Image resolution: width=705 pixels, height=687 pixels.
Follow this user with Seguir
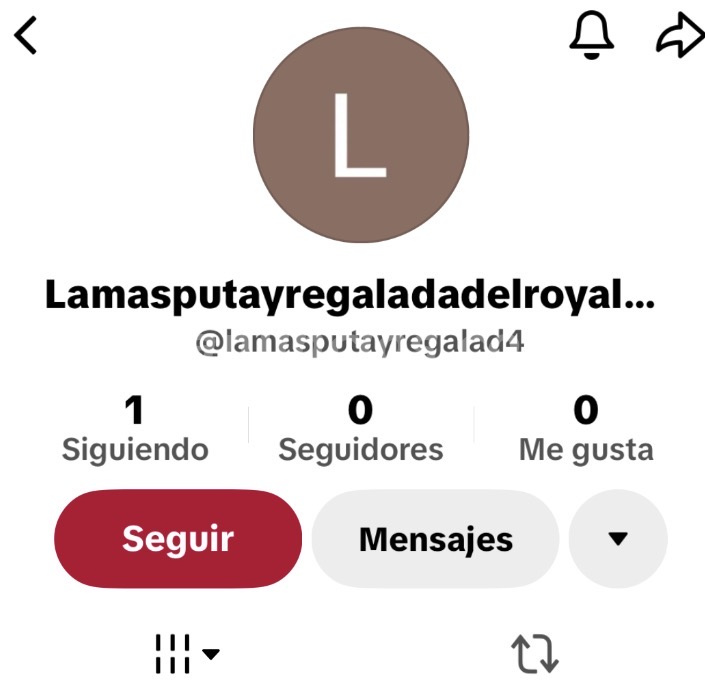click(178, 540)
